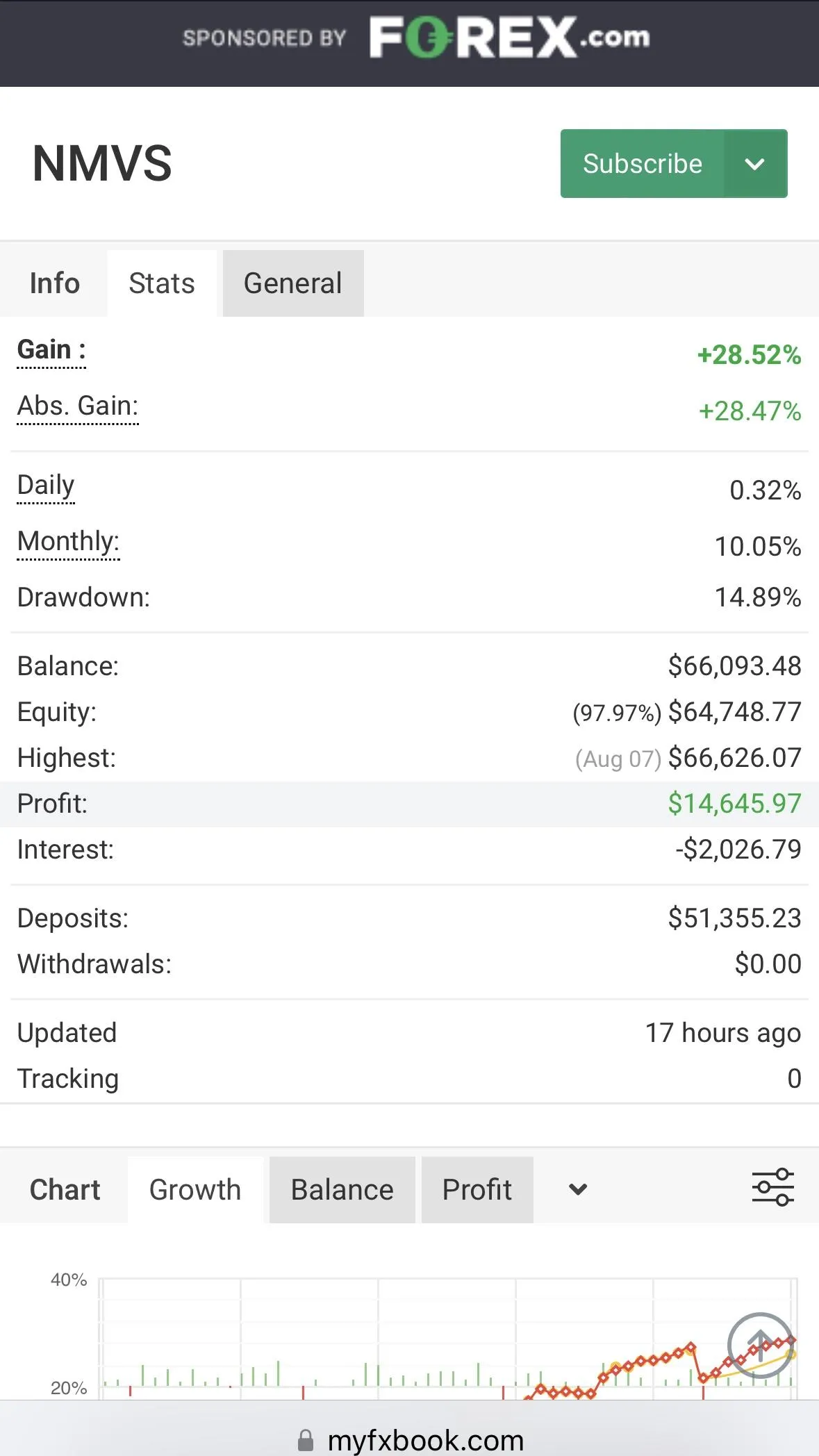The width and height of the screenshot is (819, 1456).
Task: Select the Growth chart tab
Action: click(x=195, y=1190)
